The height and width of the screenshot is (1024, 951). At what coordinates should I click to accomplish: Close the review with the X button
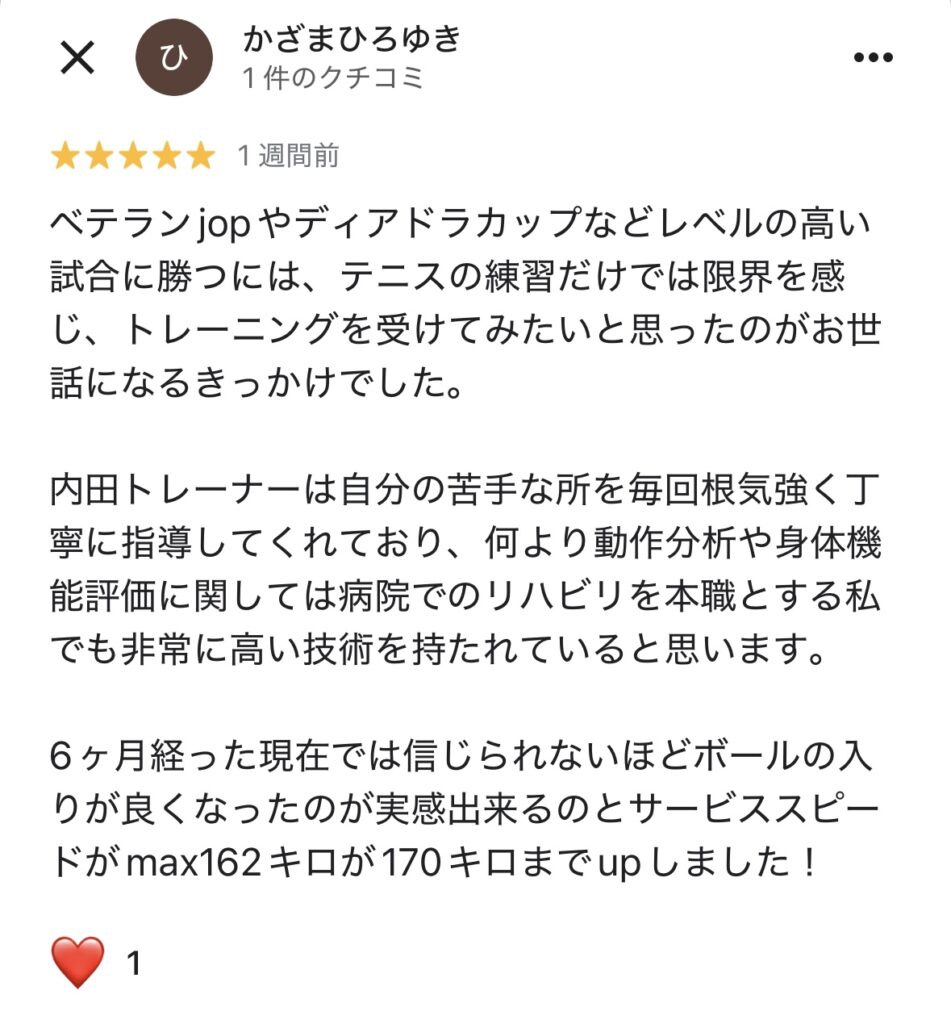click(77, 58)
